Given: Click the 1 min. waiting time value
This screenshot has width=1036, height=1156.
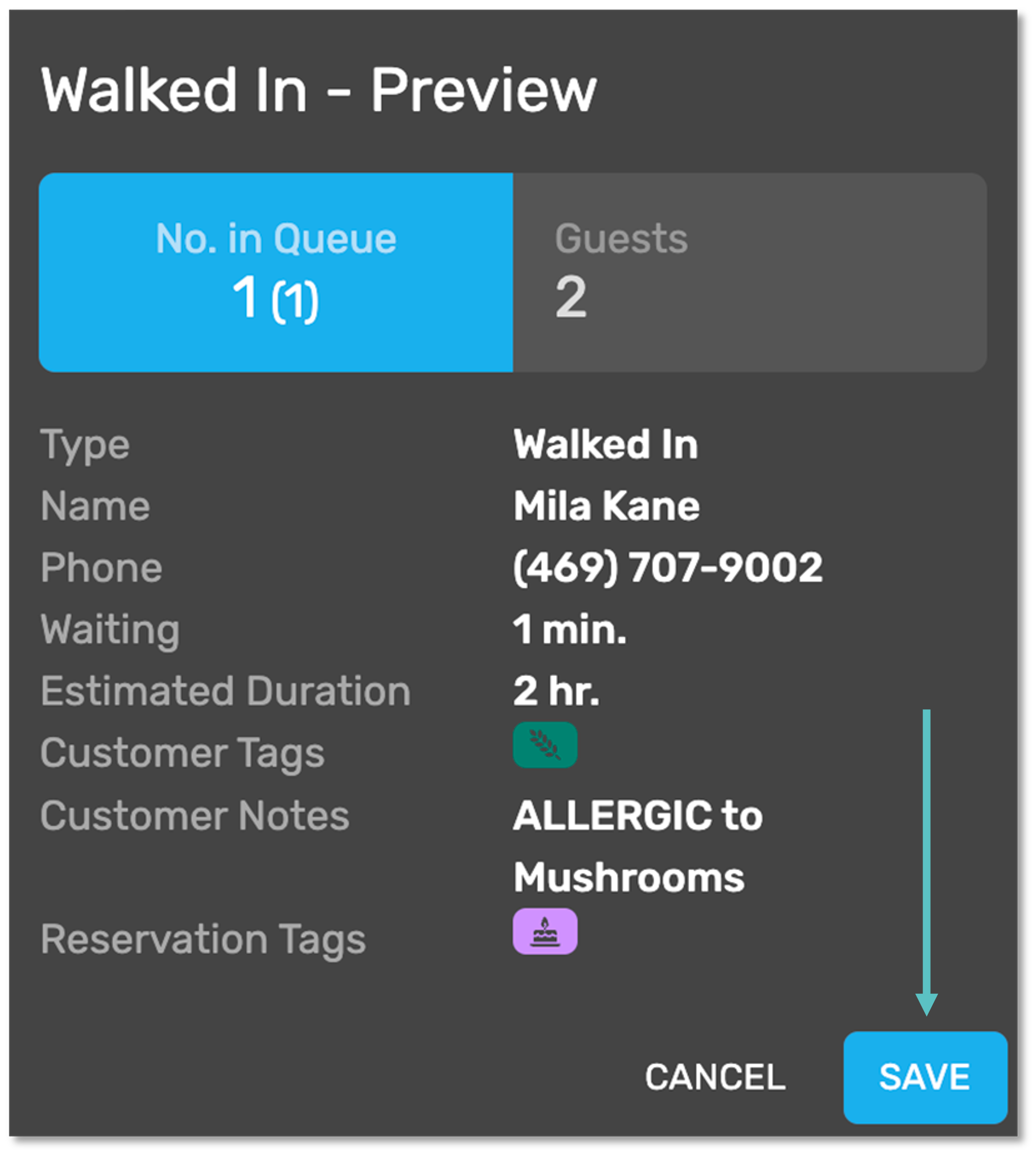Looking at the screenshot, I should click(x=570, y=629).
